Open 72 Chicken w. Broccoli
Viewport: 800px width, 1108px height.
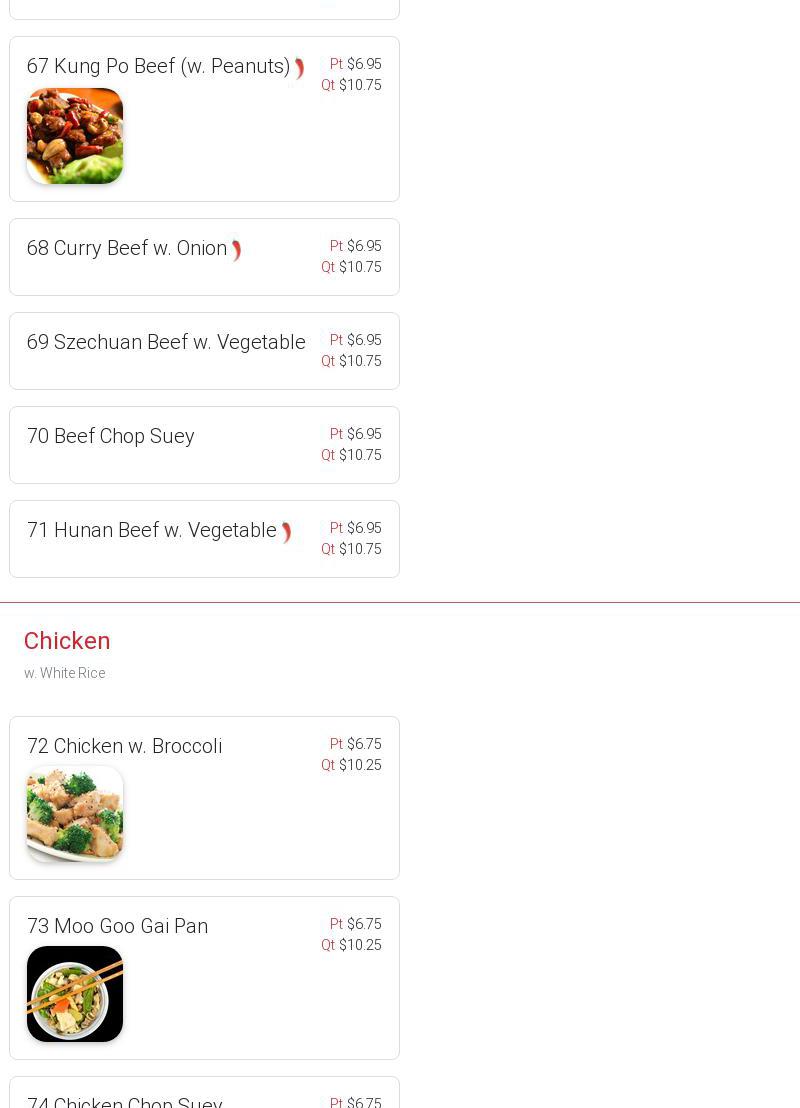point(125,747)
